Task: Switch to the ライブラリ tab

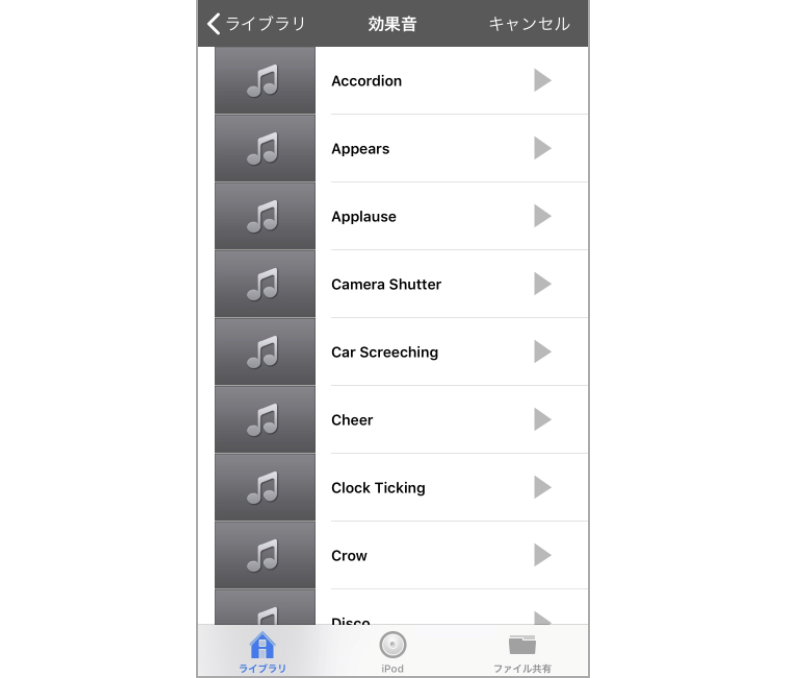Action: point(262,652)
